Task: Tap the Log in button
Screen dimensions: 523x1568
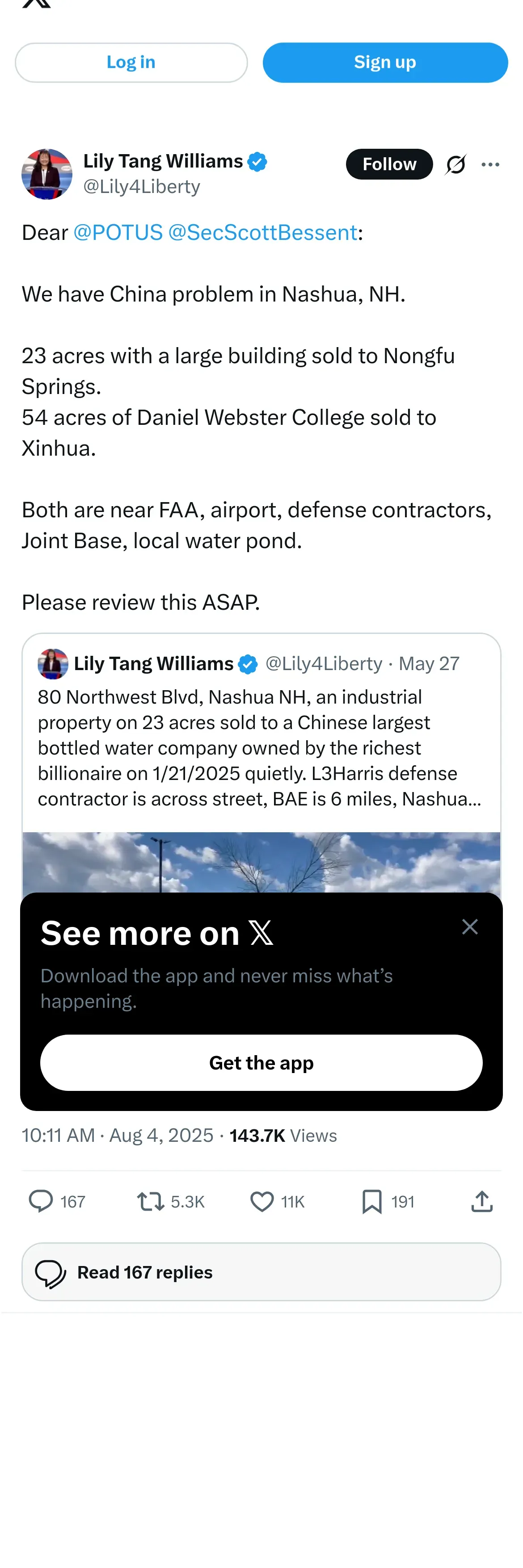Action: pos(131,63)
